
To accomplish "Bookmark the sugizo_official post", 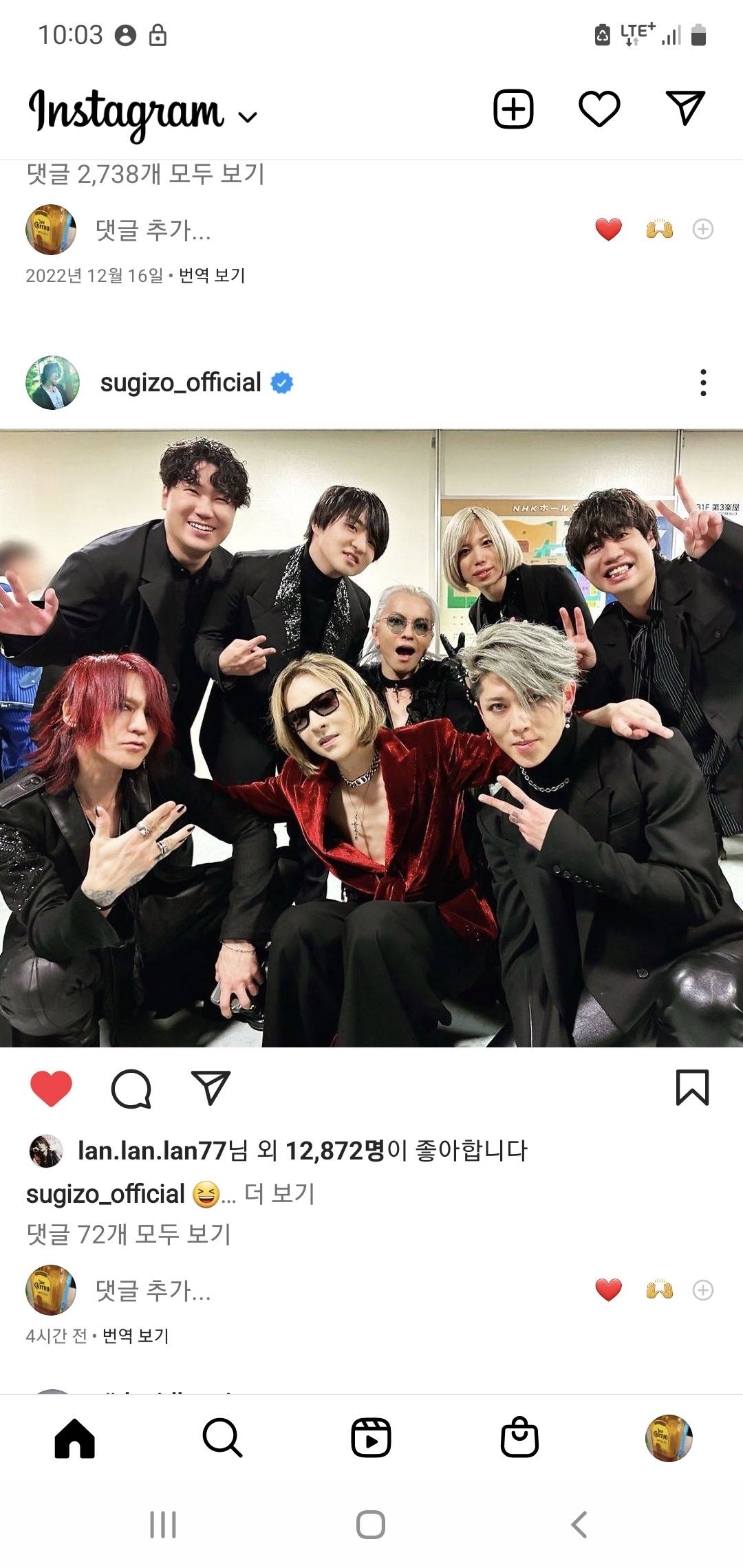I will tap(692, 1088).
